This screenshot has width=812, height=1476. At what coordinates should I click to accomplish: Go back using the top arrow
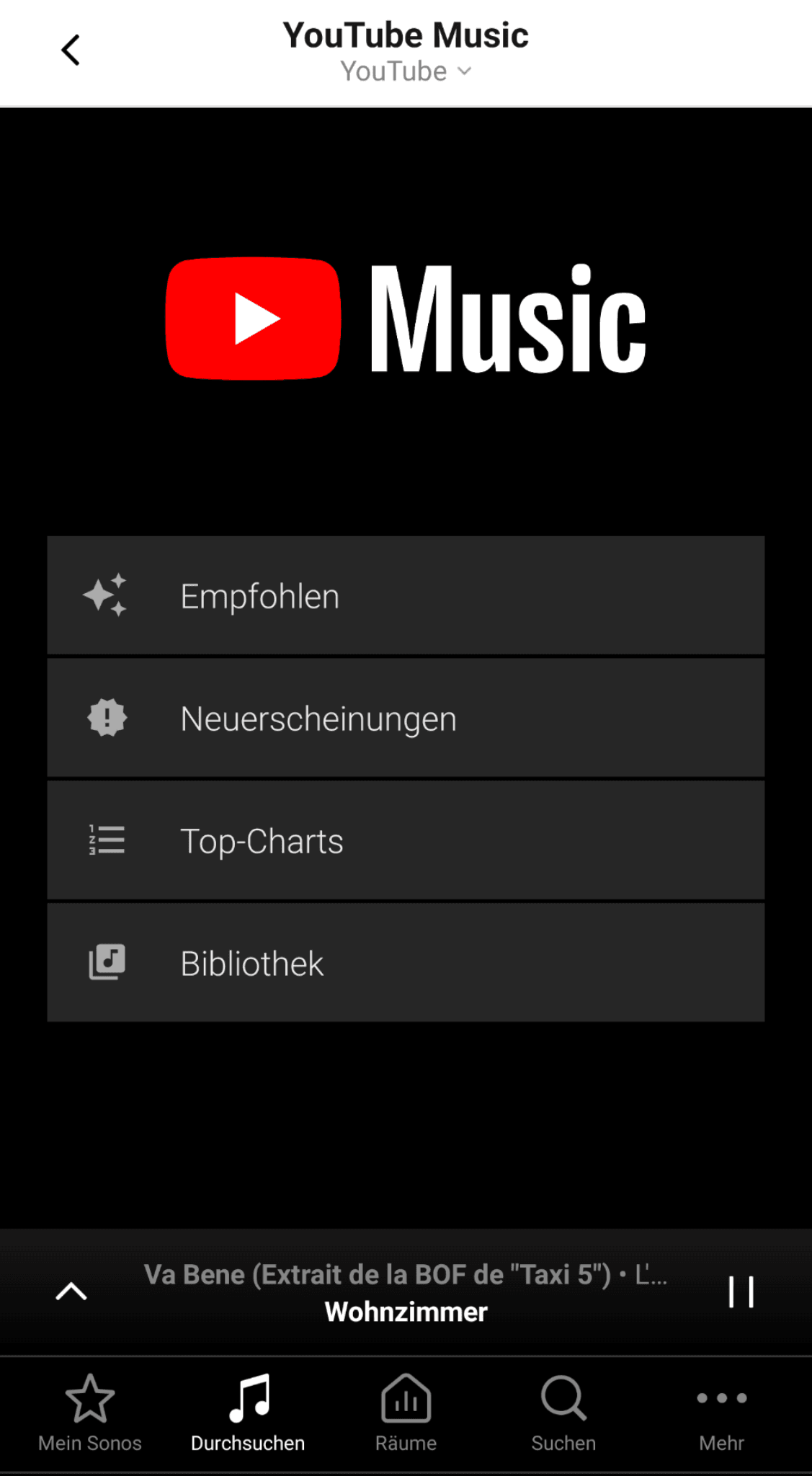point(71,50)
